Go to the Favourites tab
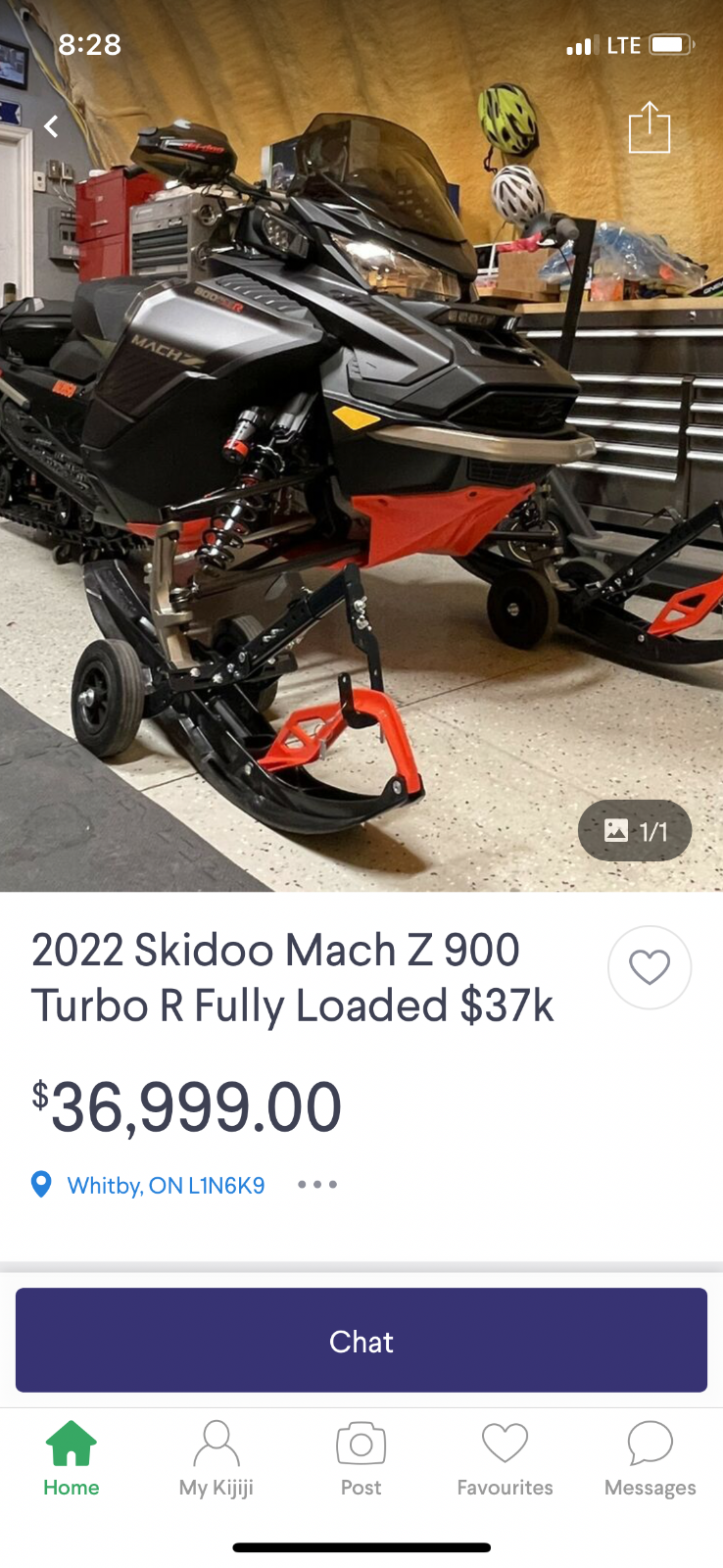 click(x=506, y=1459)
